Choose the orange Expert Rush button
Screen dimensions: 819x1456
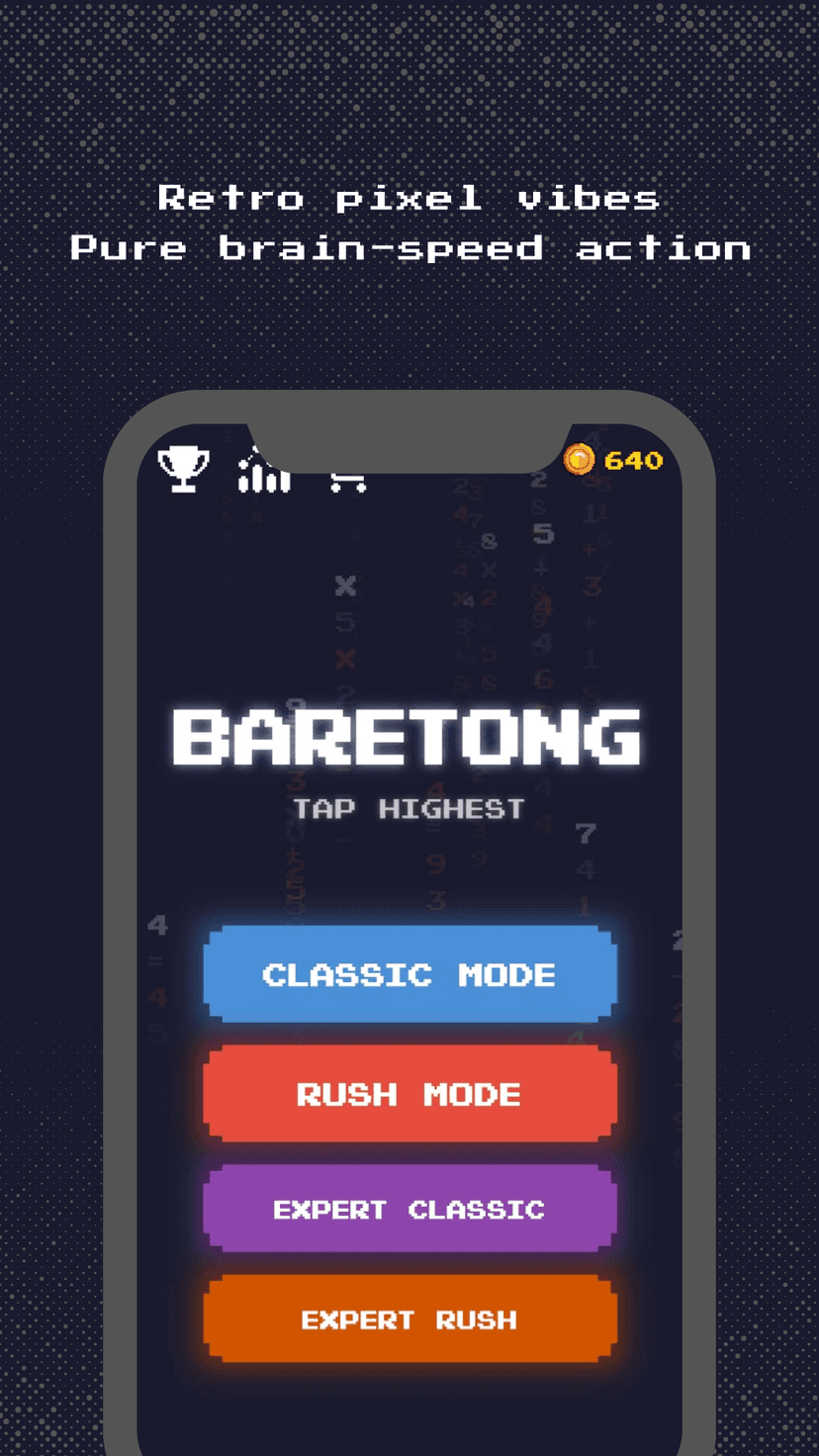409,1319
